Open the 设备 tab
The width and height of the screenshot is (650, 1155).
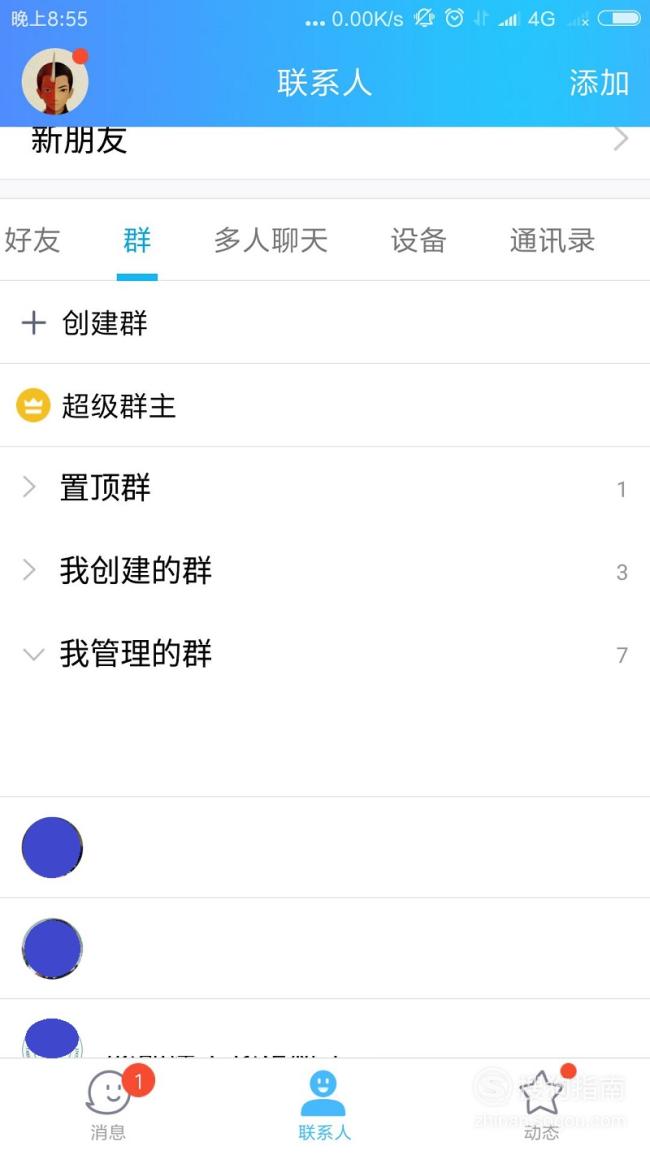[418, 240]
